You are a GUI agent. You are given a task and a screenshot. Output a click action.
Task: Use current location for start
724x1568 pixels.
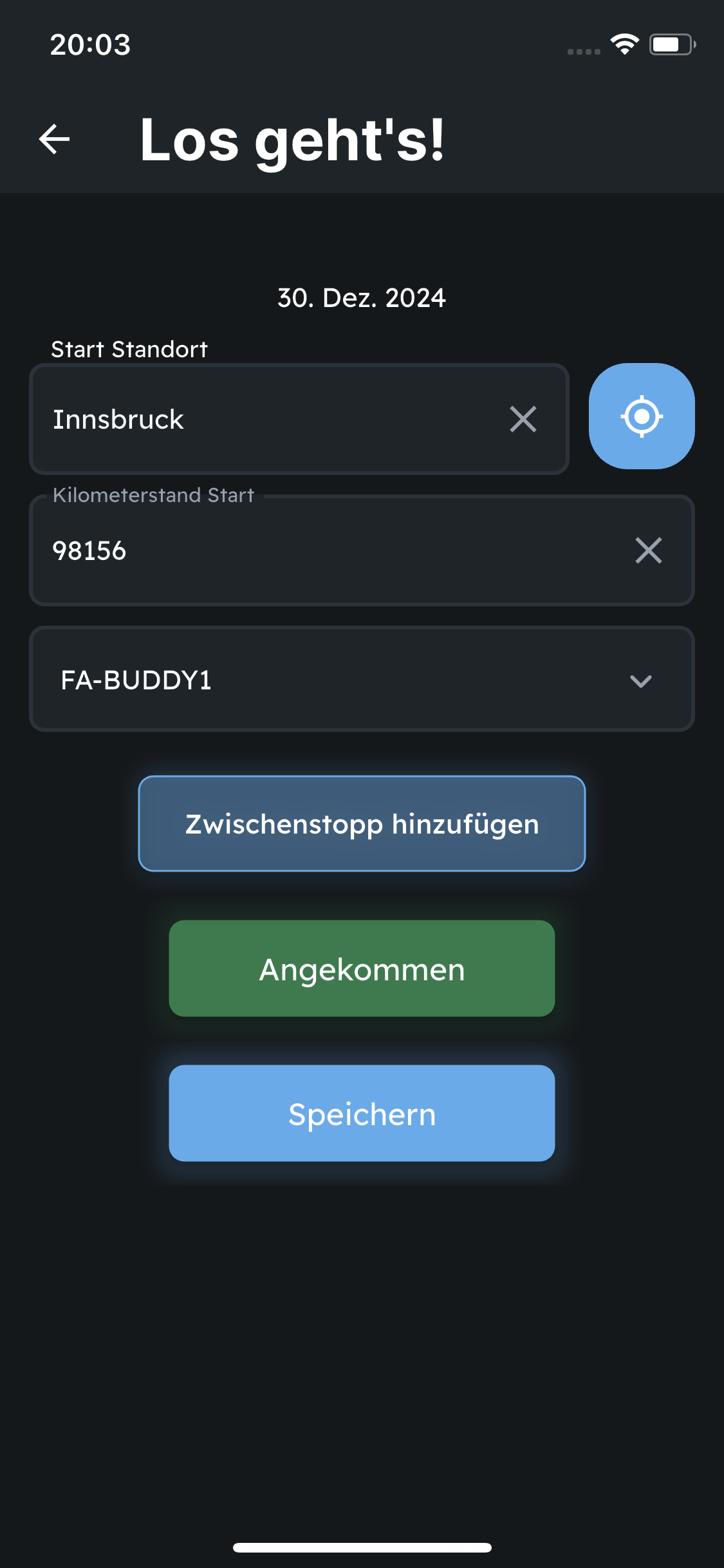[x=641, y=416]
